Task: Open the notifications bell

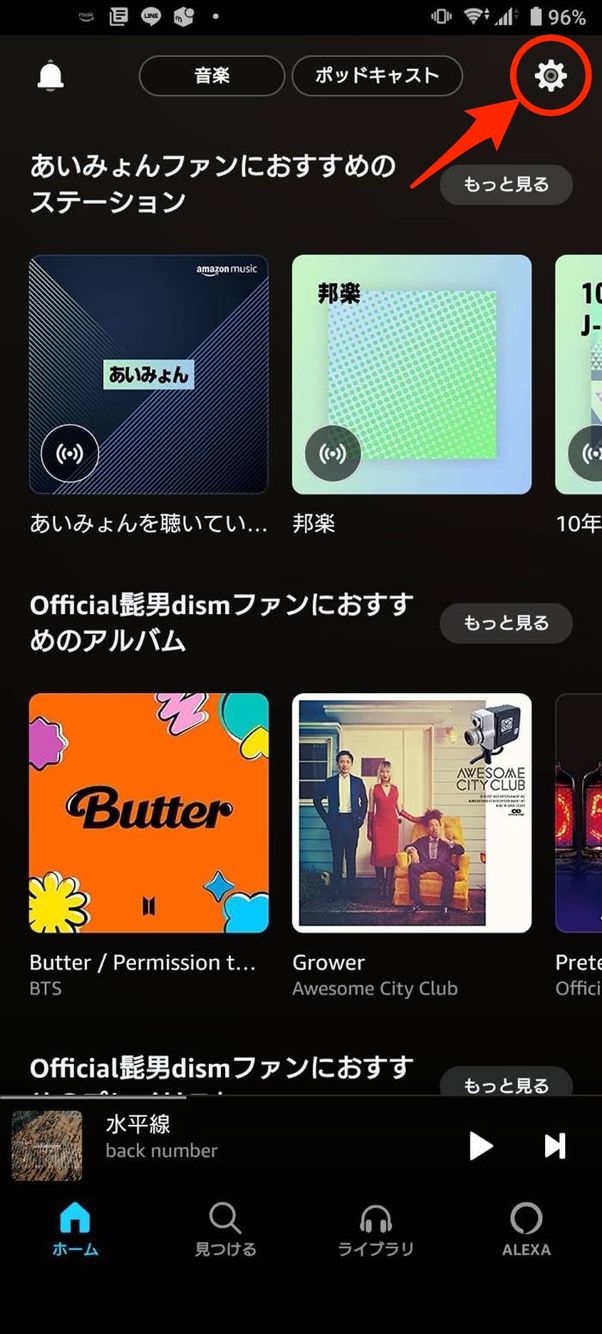Action: tap(51, 76)
